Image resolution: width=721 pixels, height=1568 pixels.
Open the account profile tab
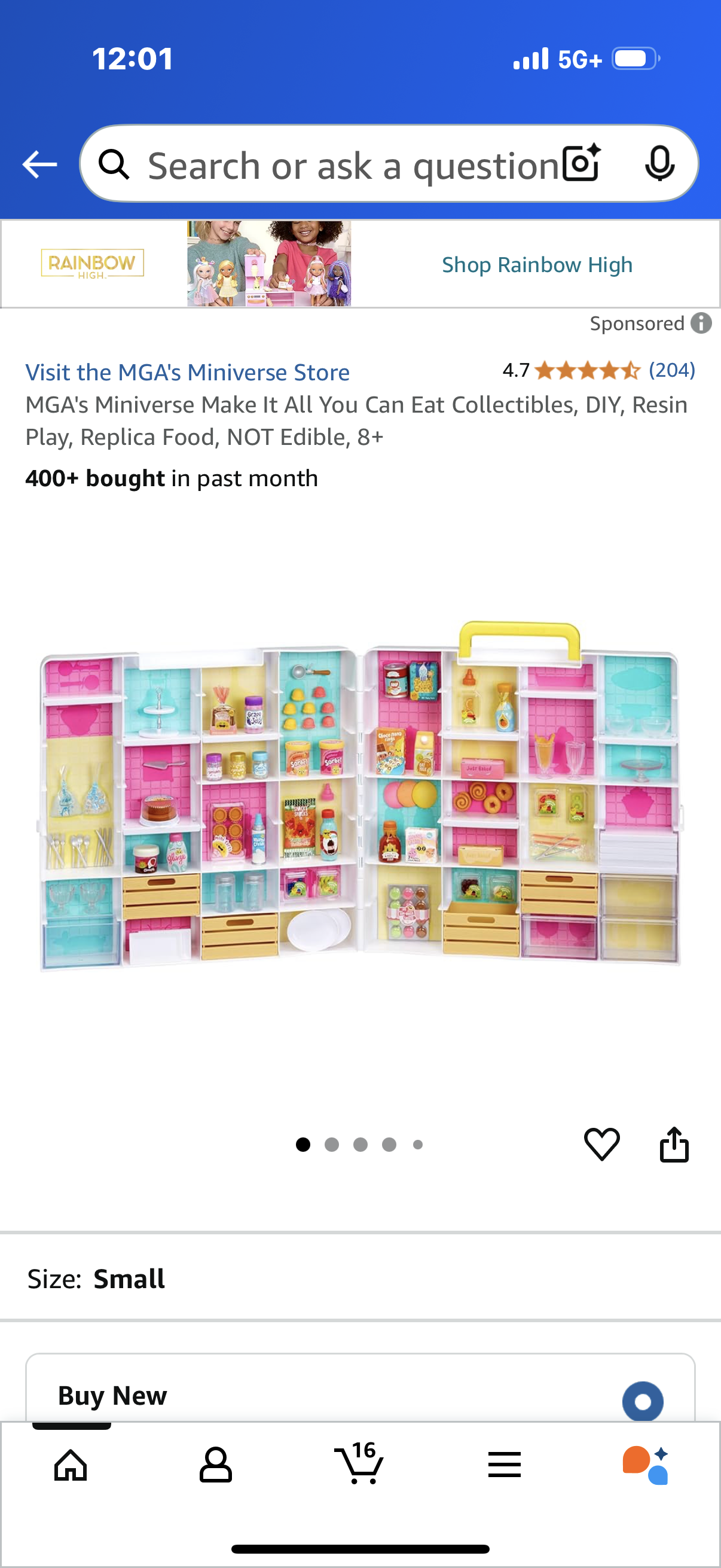pos(215,1465)
